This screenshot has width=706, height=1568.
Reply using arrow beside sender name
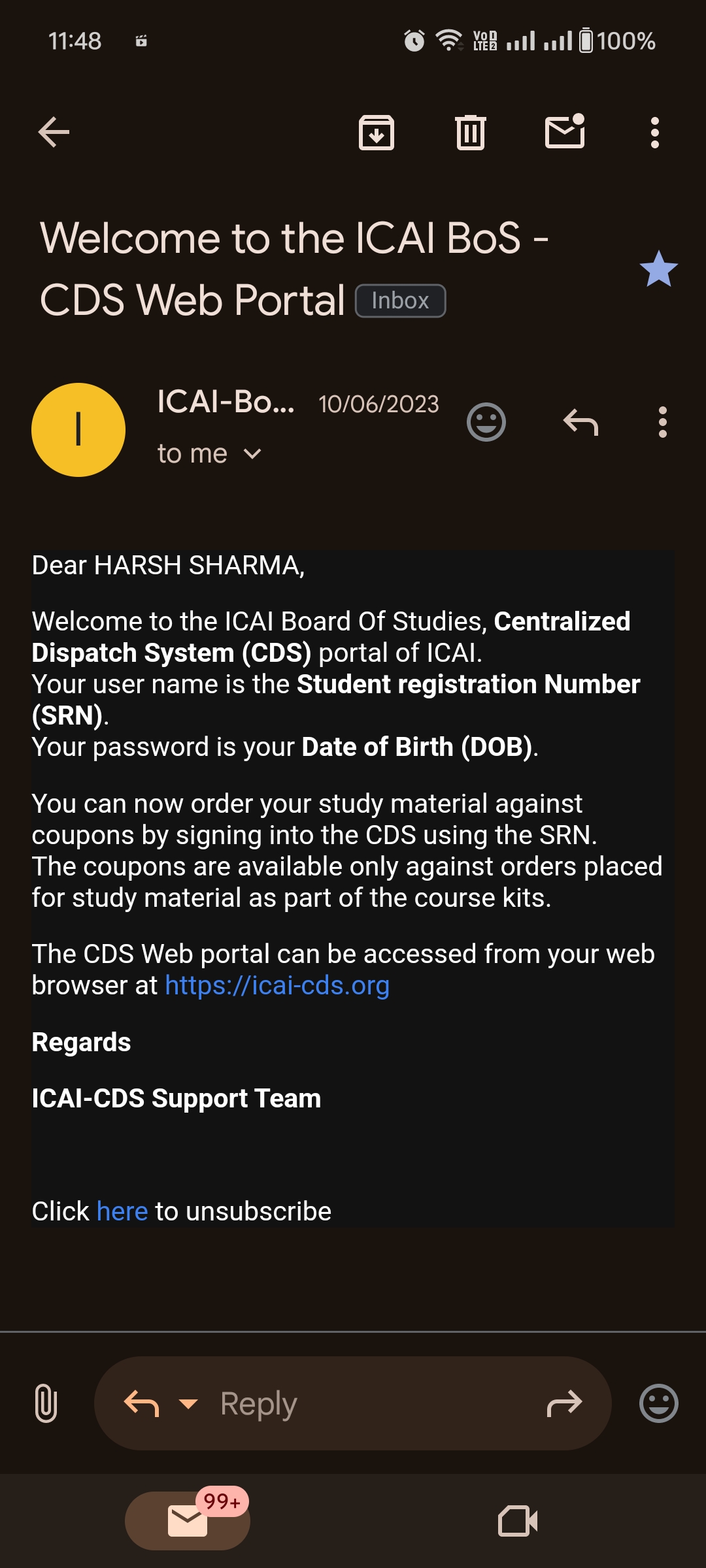click(580, 423)
